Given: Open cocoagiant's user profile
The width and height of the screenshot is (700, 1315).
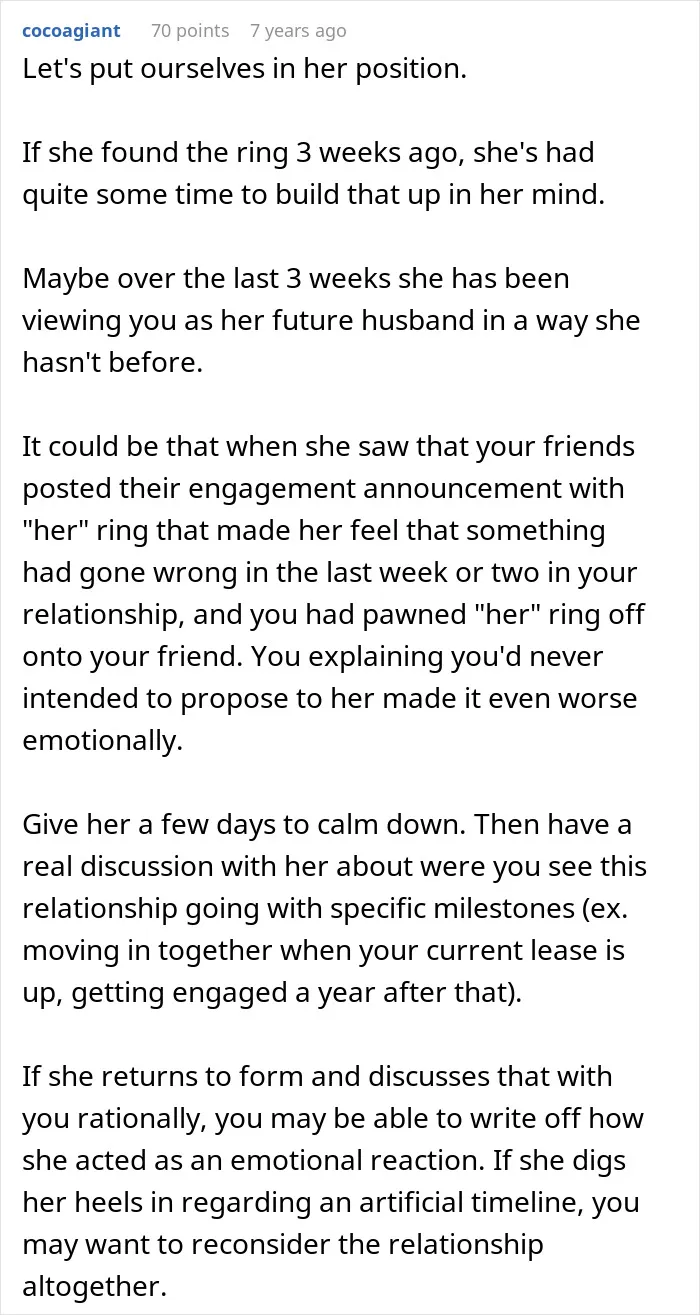Looking at the screenshot, I should tap(71, 31).
